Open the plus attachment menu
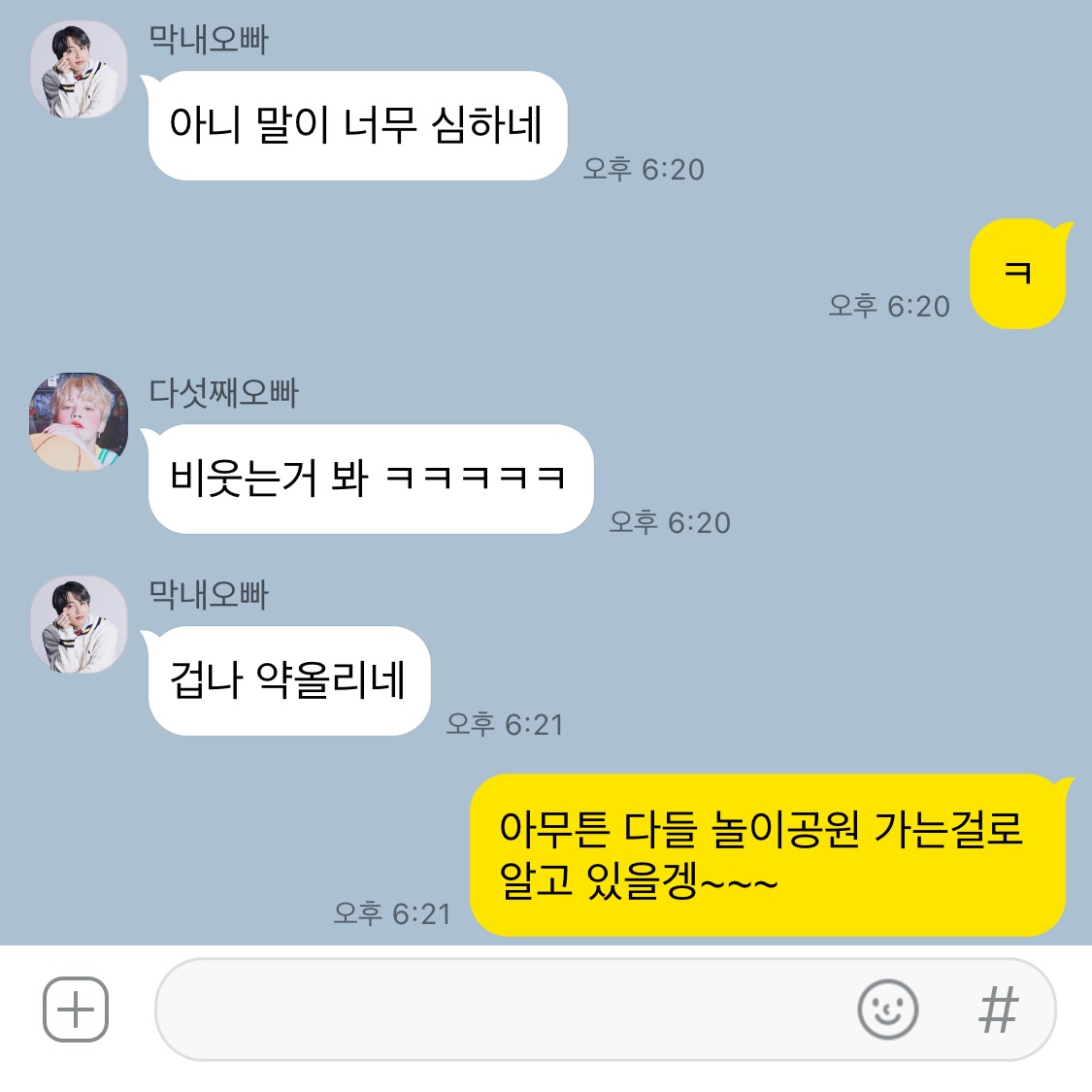1092x1092 pixels. [76, 1009]
